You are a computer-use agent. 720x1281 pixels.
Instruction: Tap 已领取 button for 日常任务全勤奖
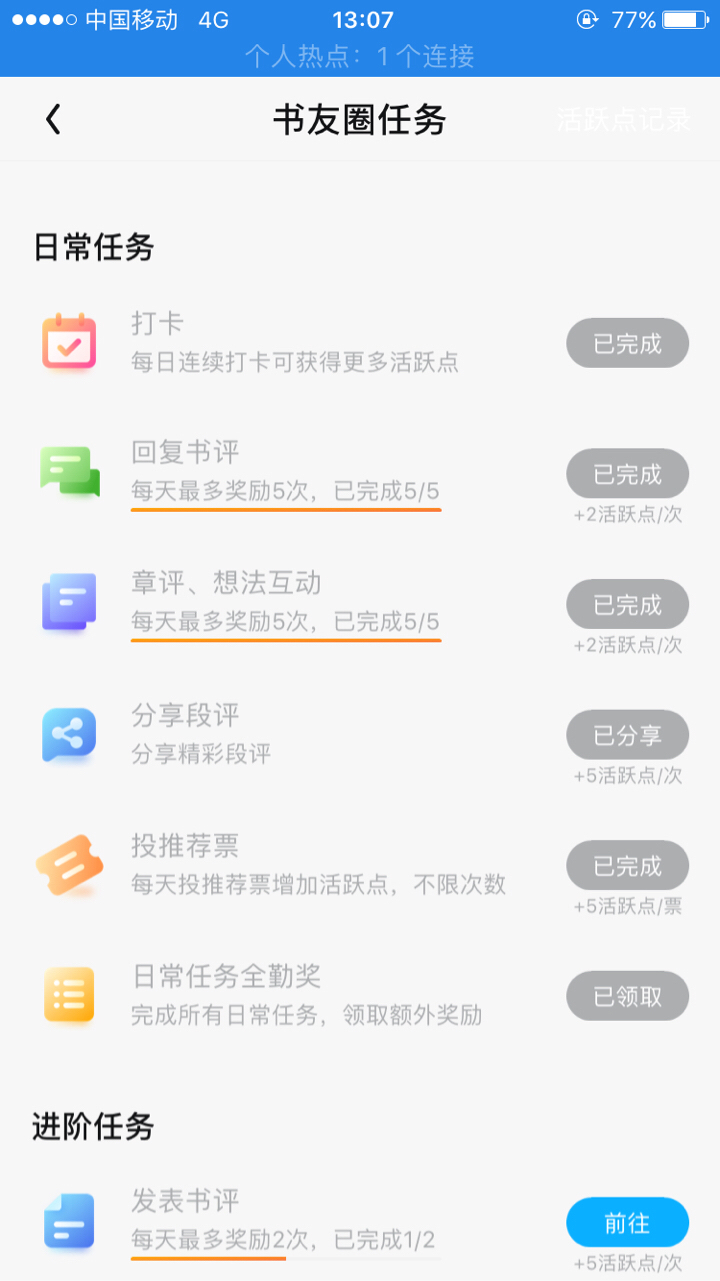[628, 996]
